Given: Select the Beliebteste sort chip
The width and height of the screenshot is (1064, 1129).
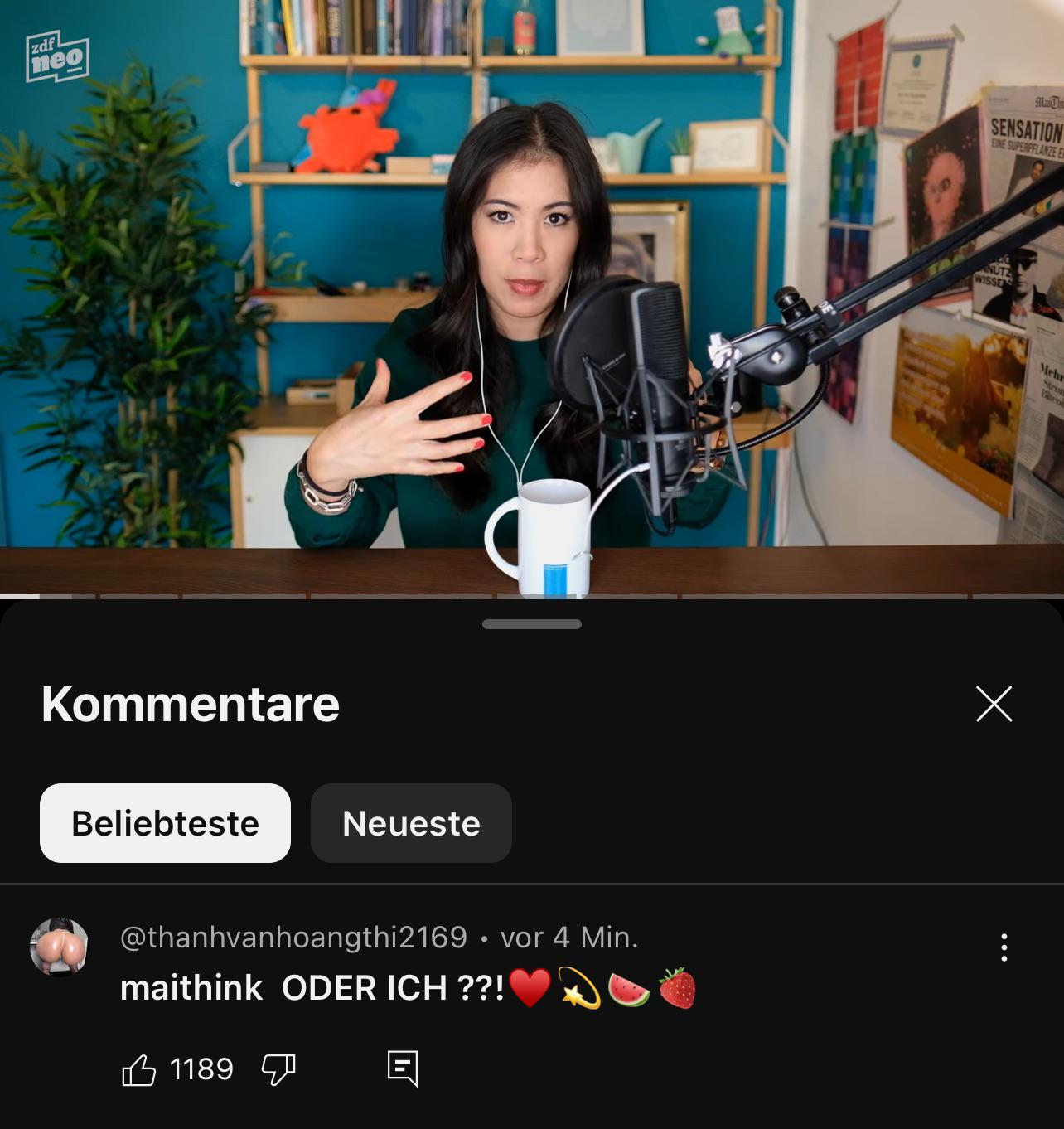Looking at the screenshot, I should [165, 823].
